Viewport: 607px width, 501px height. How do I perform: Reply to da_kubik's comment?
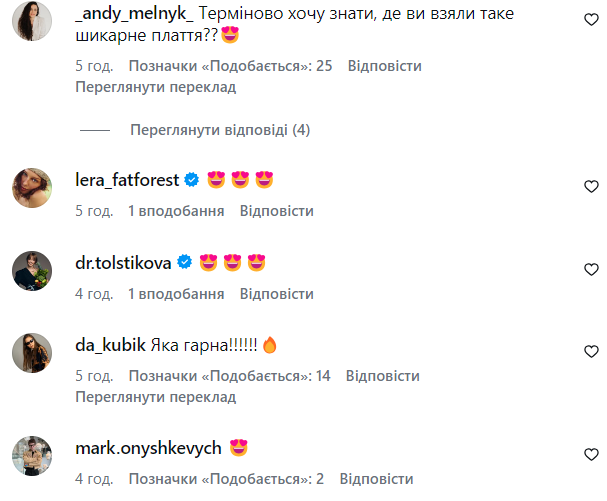coord(384,376)
